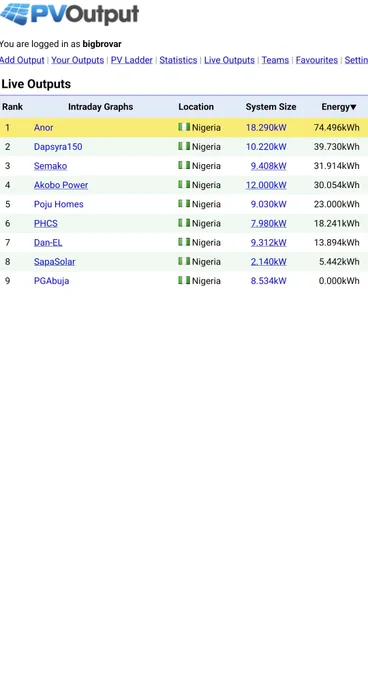Open the Anor system graph
The width and height of the screenshot is (368, 680).
[x=44, y=128]
